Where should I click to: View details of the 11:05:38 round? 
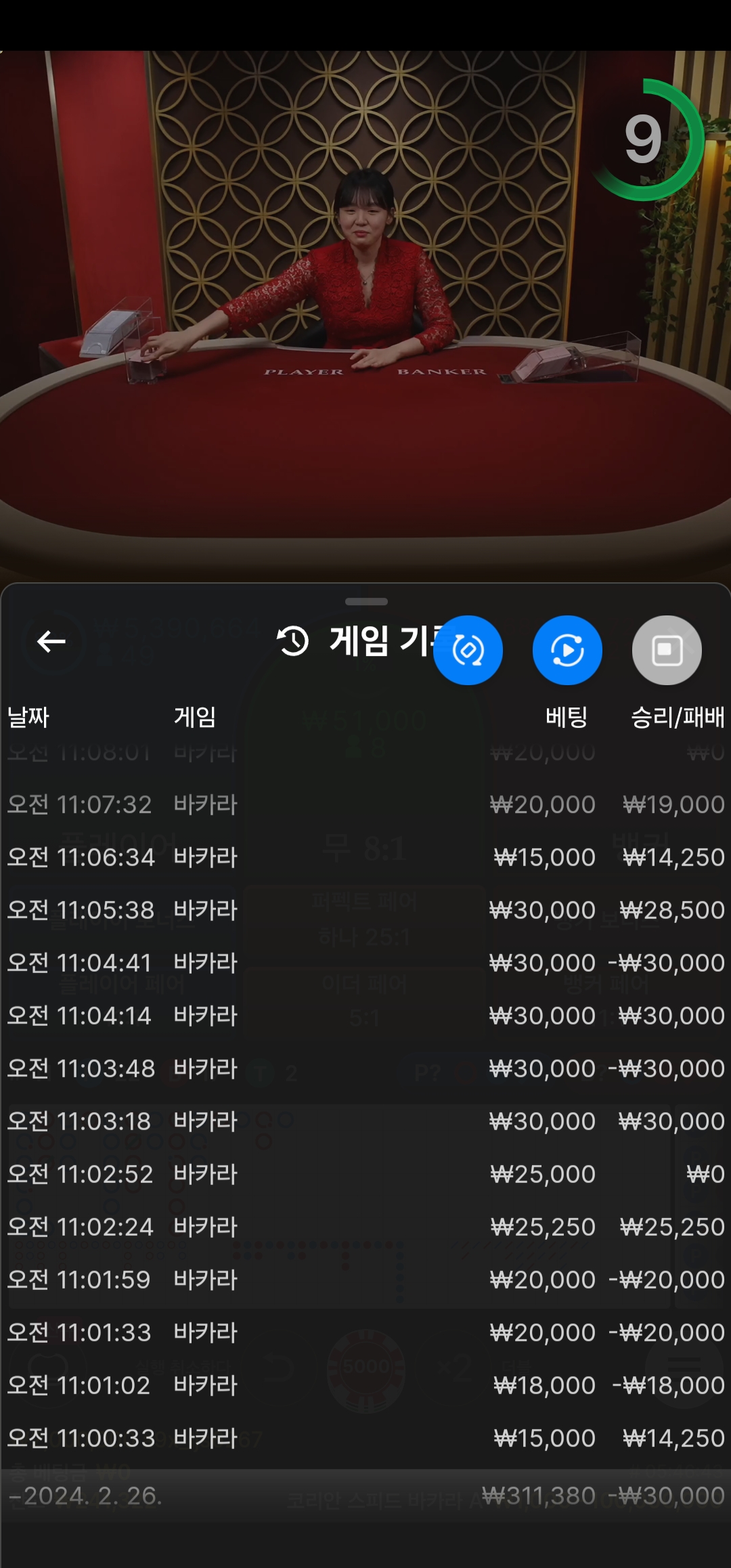[365, 910]
